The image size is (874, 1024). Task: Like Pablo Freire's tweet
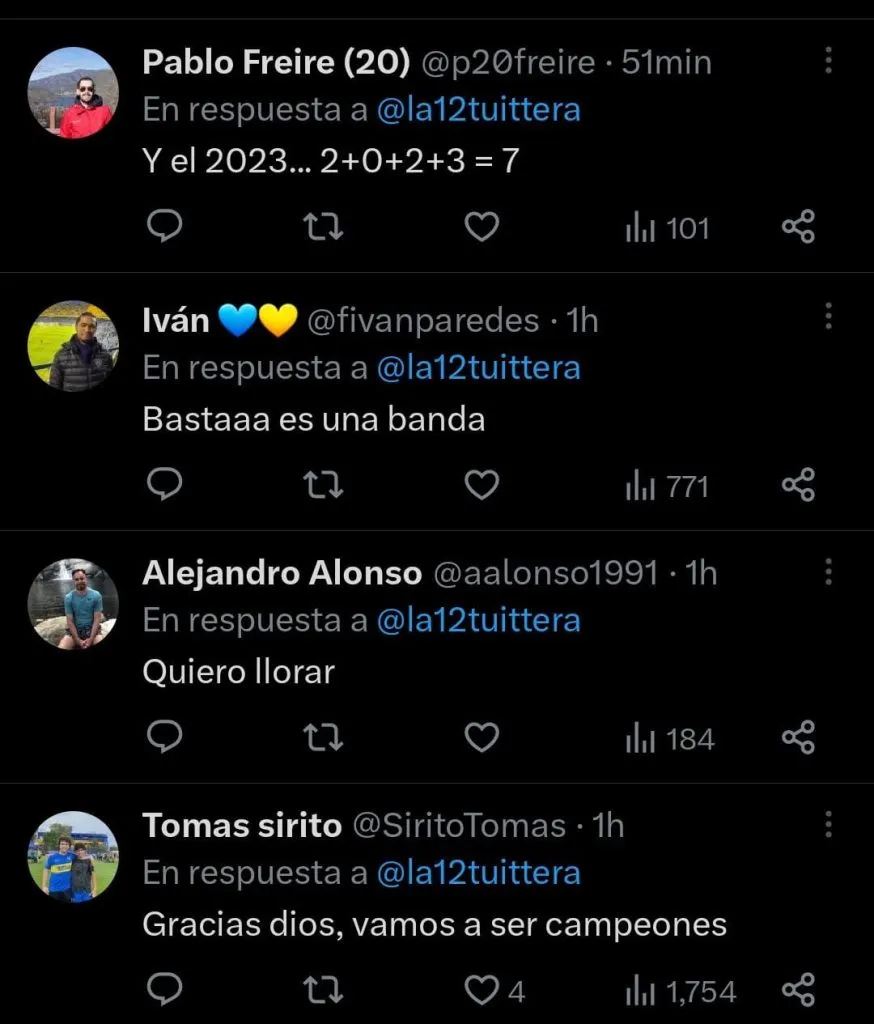pos(482,228)
